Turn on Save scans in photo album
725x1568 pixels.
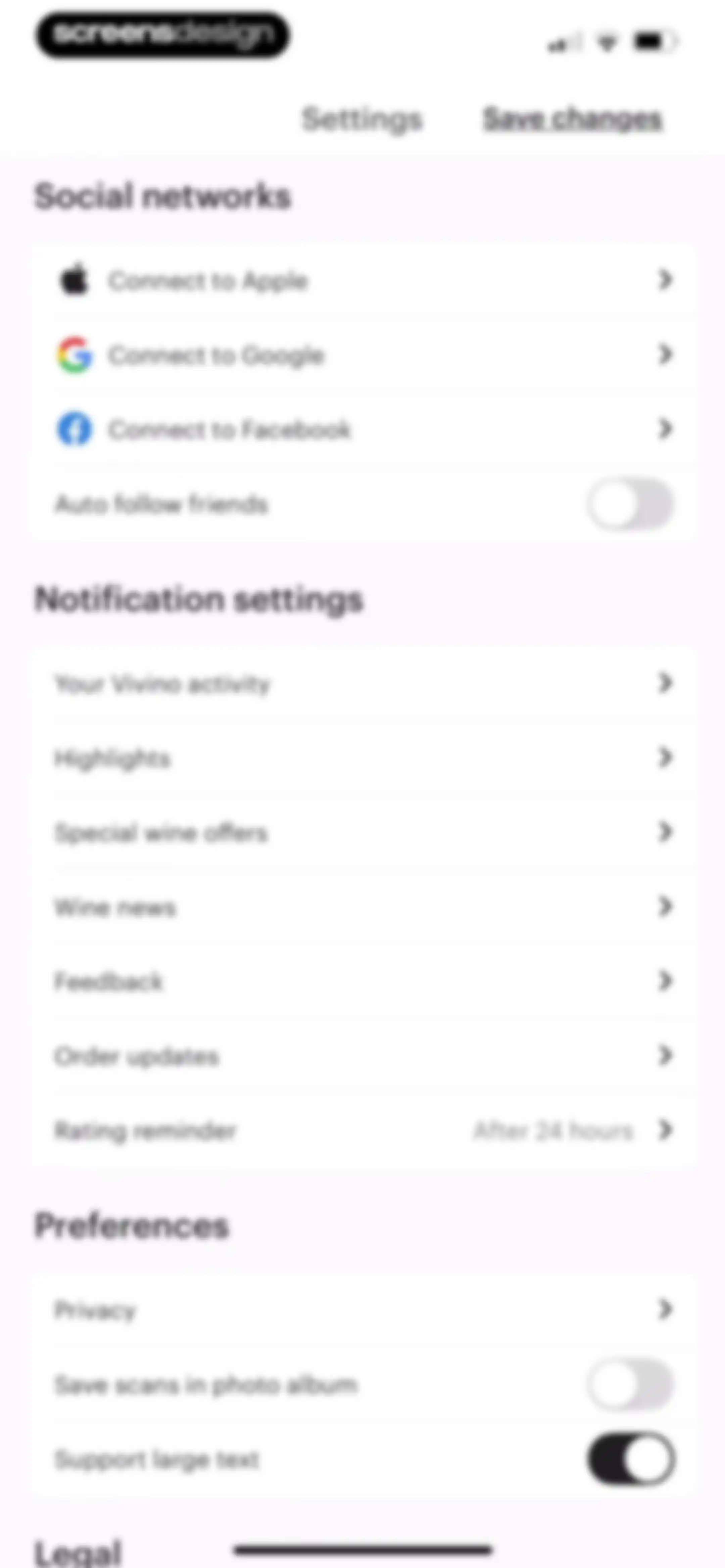pos(631,1385)
